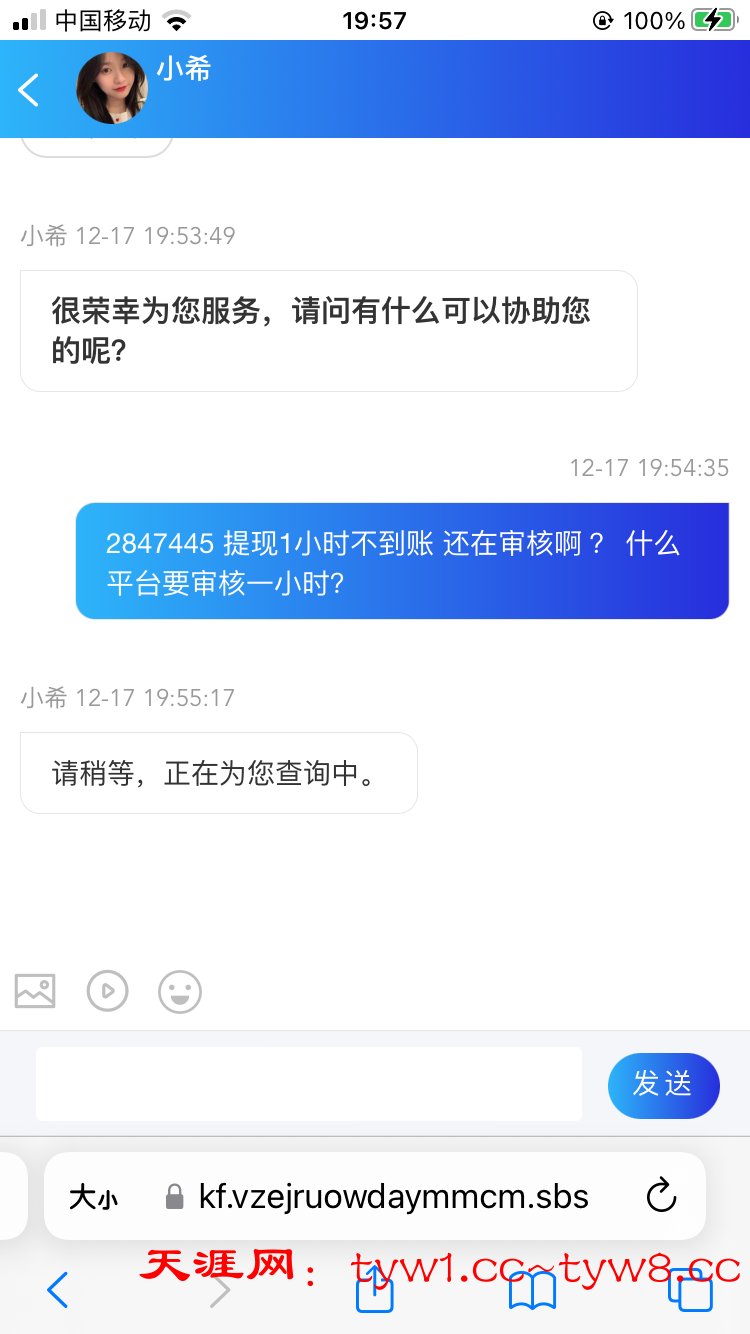Open the emoji picker
The height and width of the screenshot is (1334, 750).
tap(180, 992)
